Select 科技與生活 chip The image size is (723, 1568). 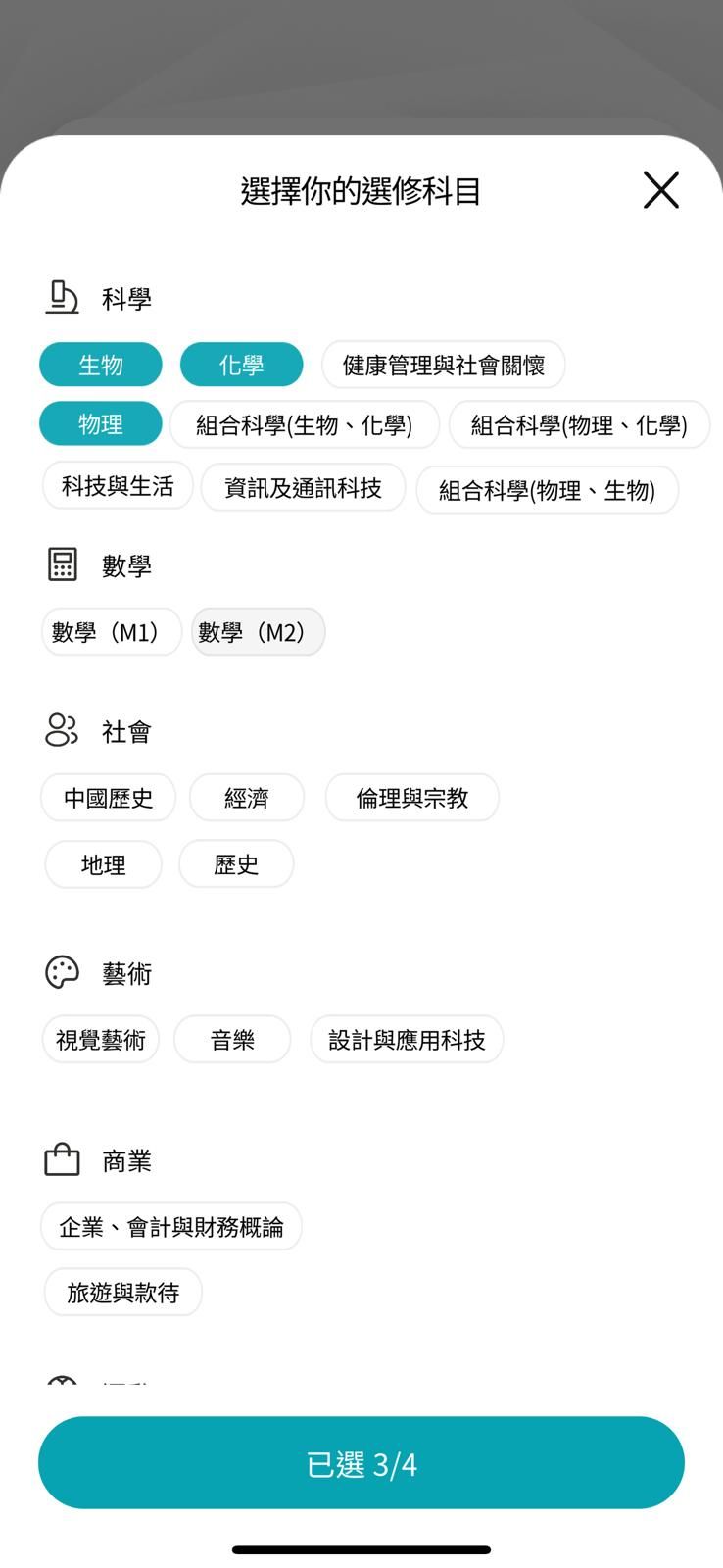118,486
